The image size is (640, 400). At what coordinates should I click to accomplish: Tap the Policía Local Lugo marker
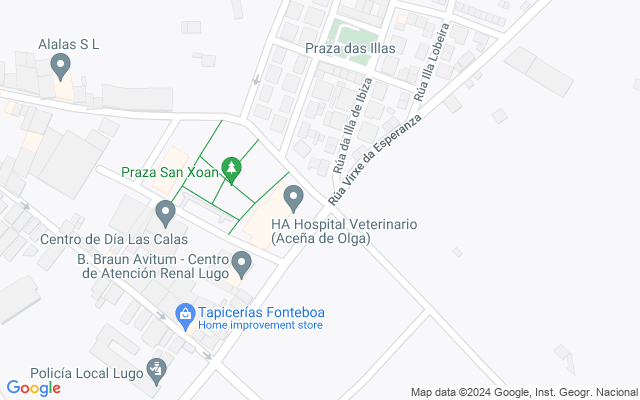(x=157, y=371)
